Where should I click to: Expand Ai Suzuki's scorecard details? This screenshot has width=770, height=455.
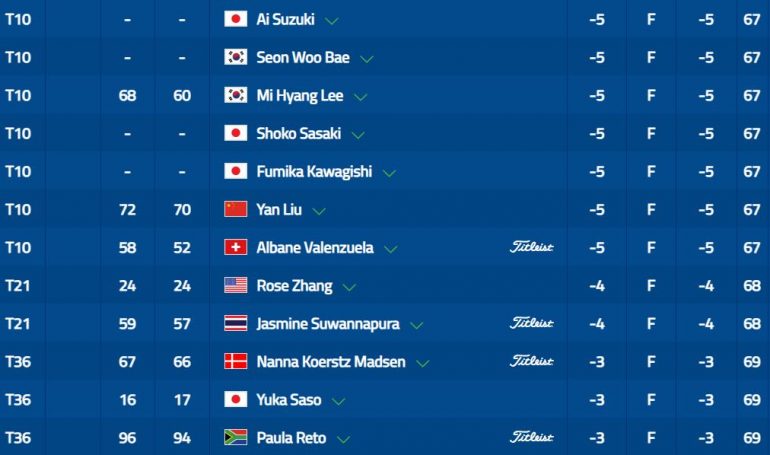[332, 20]
